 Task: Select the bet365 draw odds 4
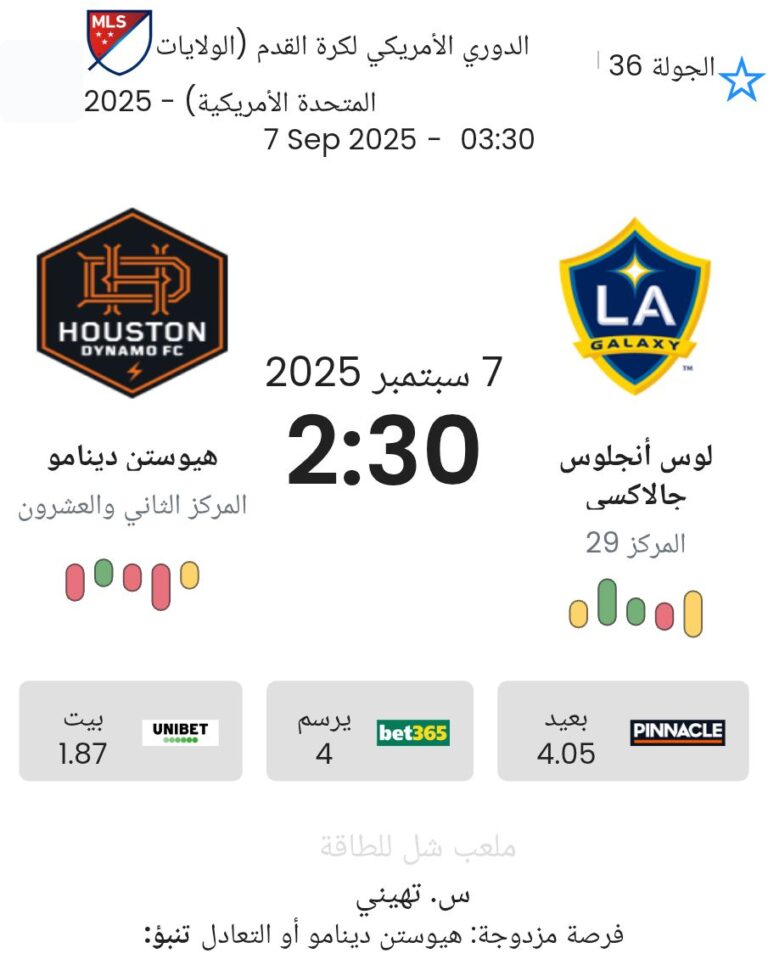369,731
